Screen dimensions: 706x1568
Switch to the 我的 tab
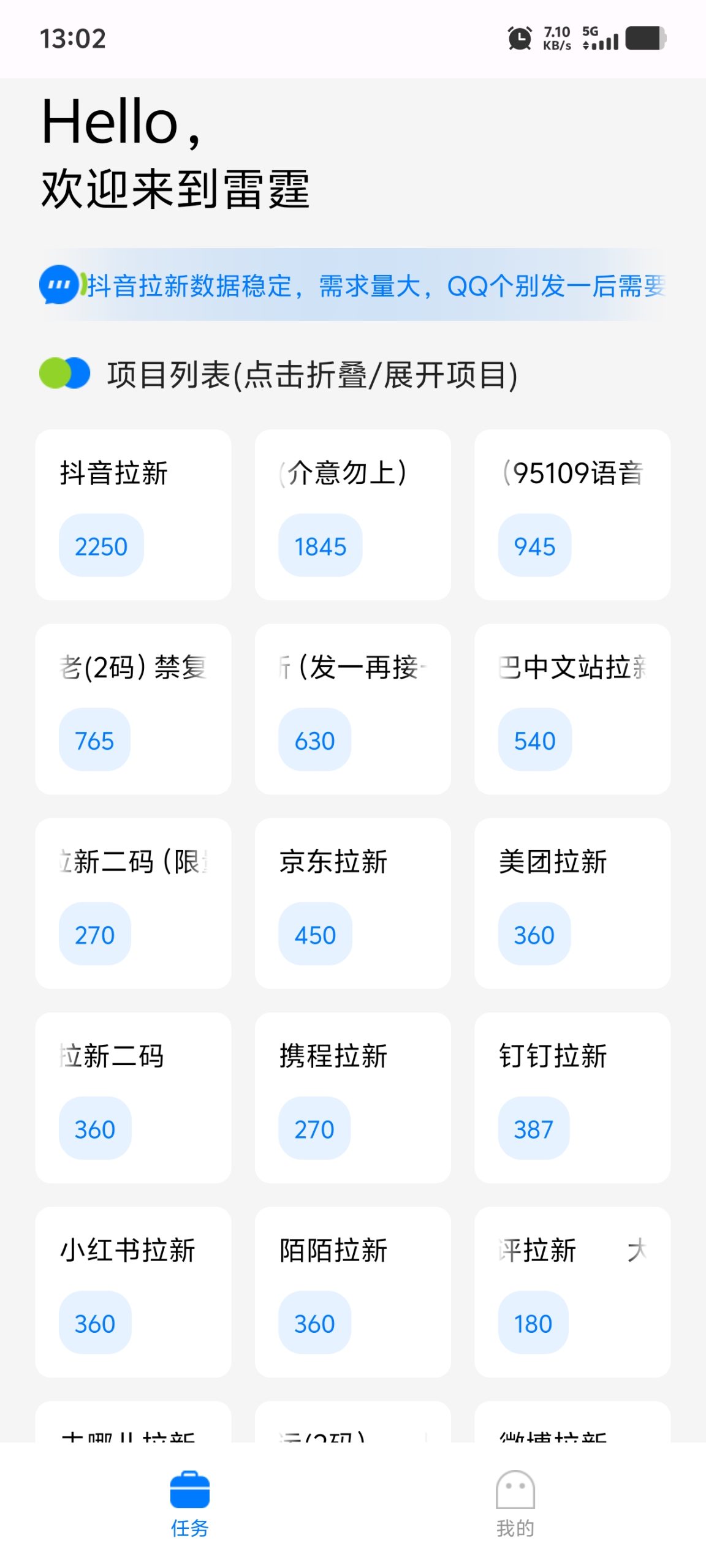pos(515,1507)
